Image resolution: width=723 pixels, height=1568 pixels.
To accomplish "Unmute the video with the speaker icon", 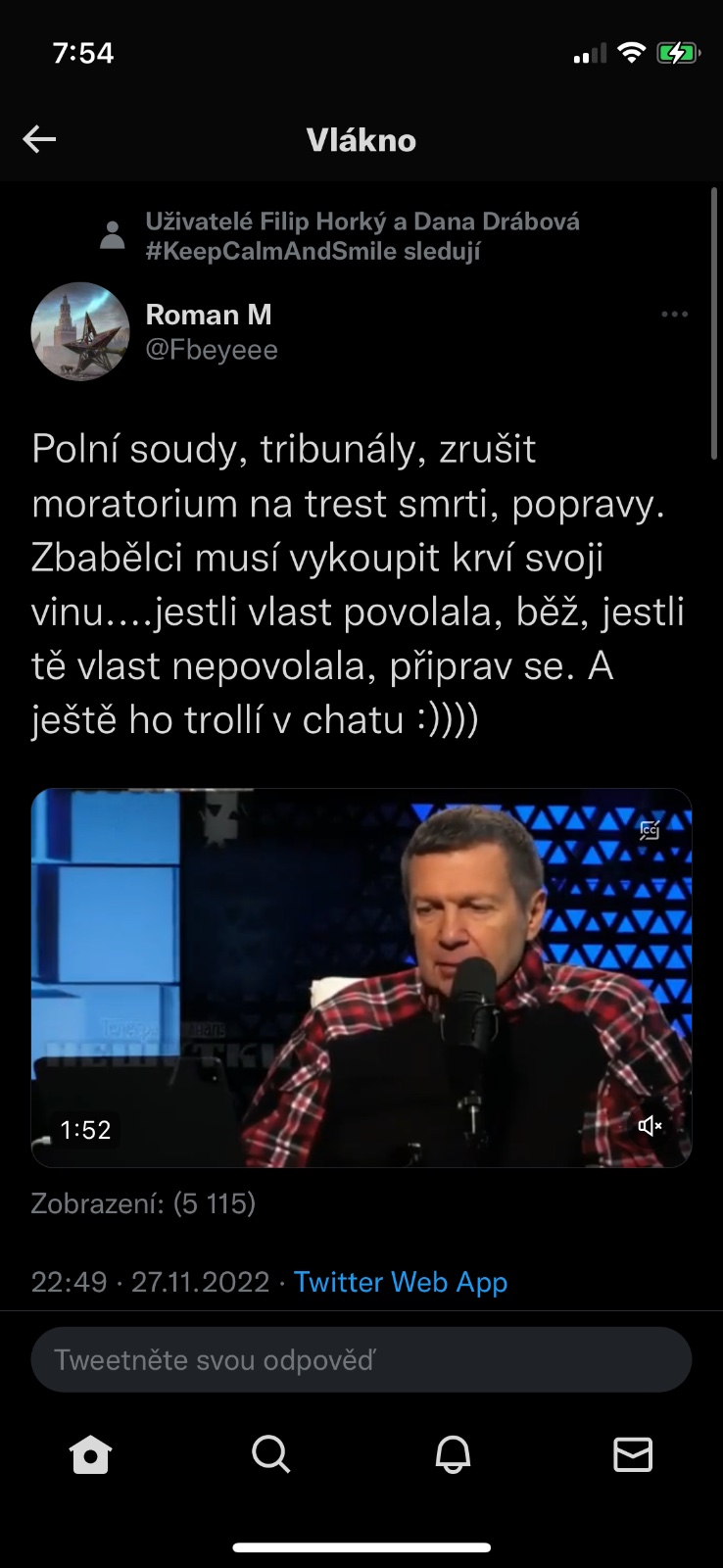I will 650,1125.
